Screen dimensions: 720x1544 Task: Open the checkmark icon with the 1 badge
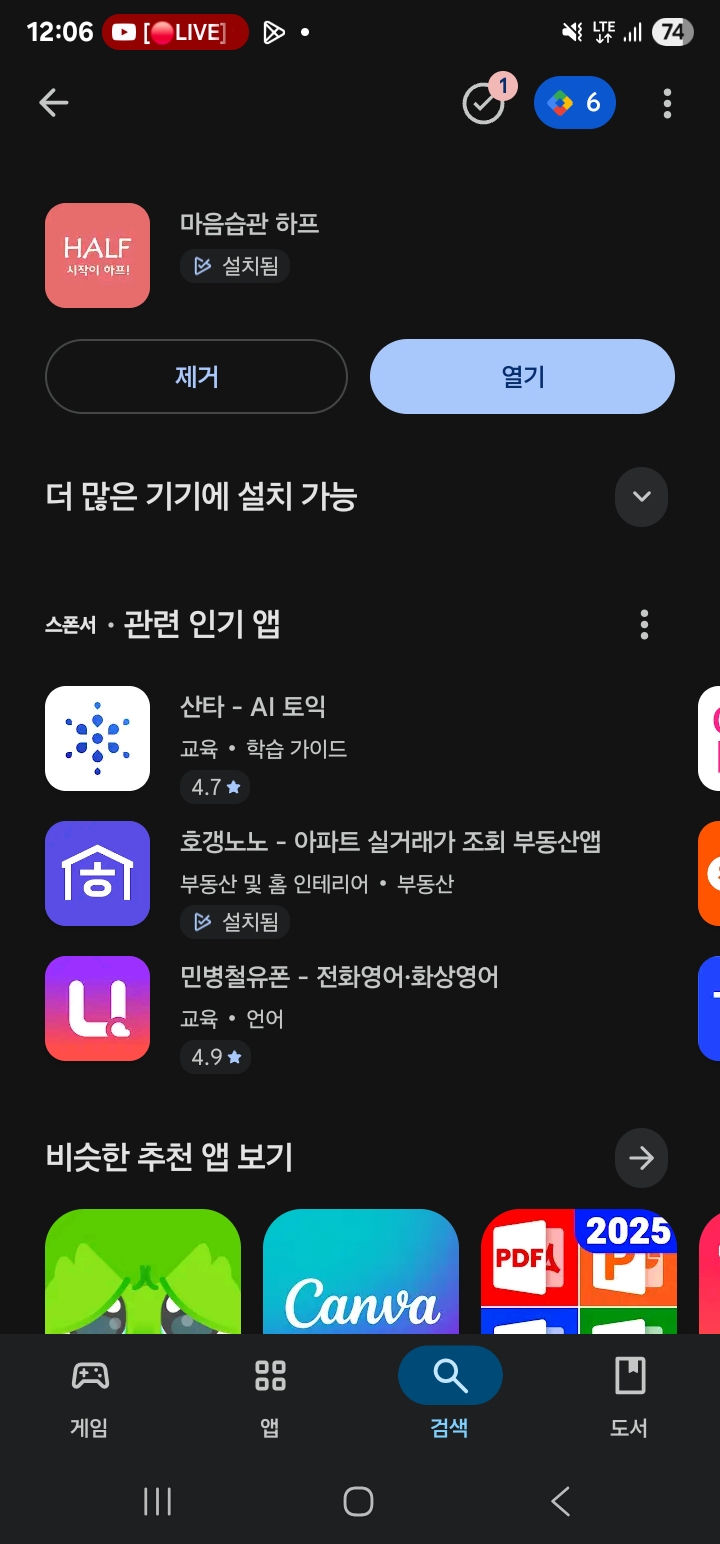484,103
